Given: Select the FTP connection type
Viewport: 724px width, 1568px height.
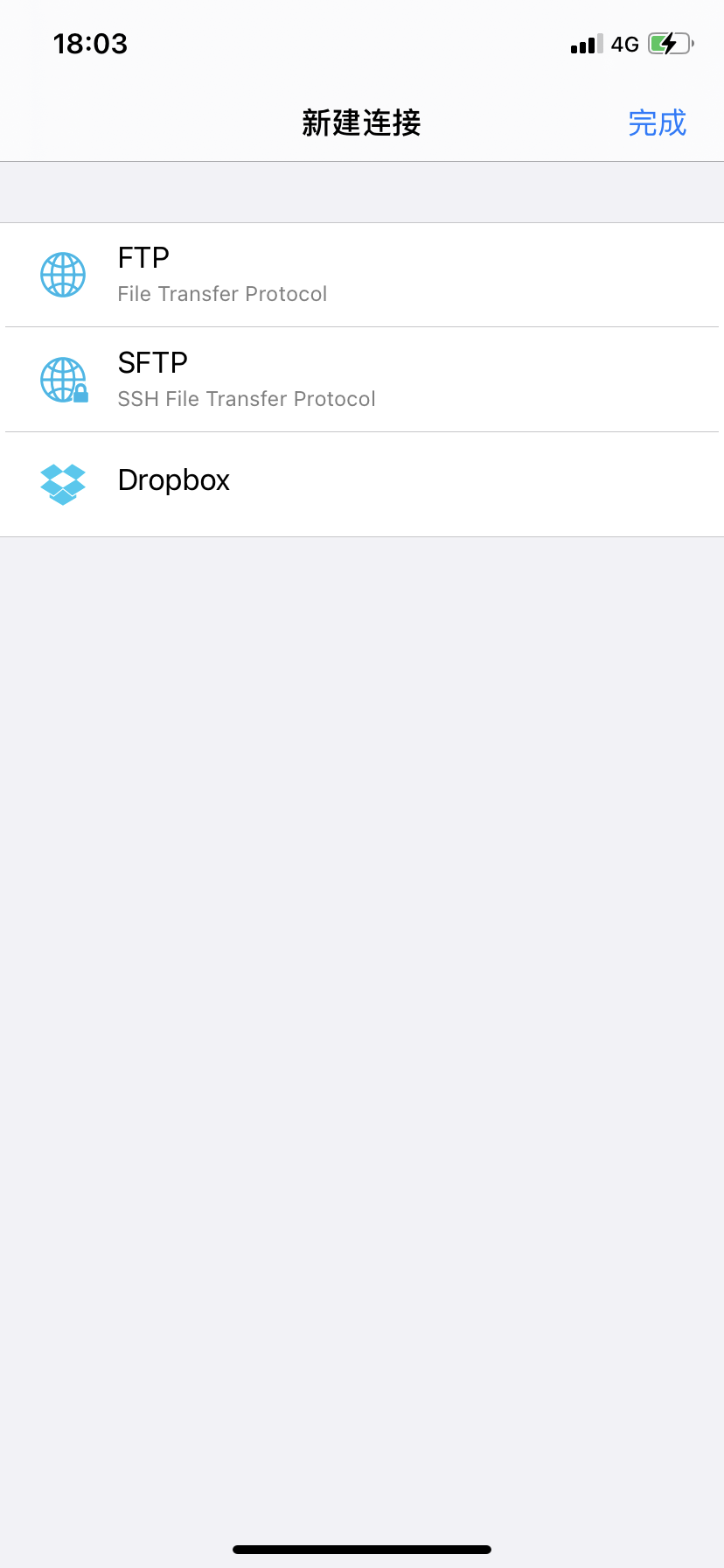Looking at the screenshot, I should 362,275.
